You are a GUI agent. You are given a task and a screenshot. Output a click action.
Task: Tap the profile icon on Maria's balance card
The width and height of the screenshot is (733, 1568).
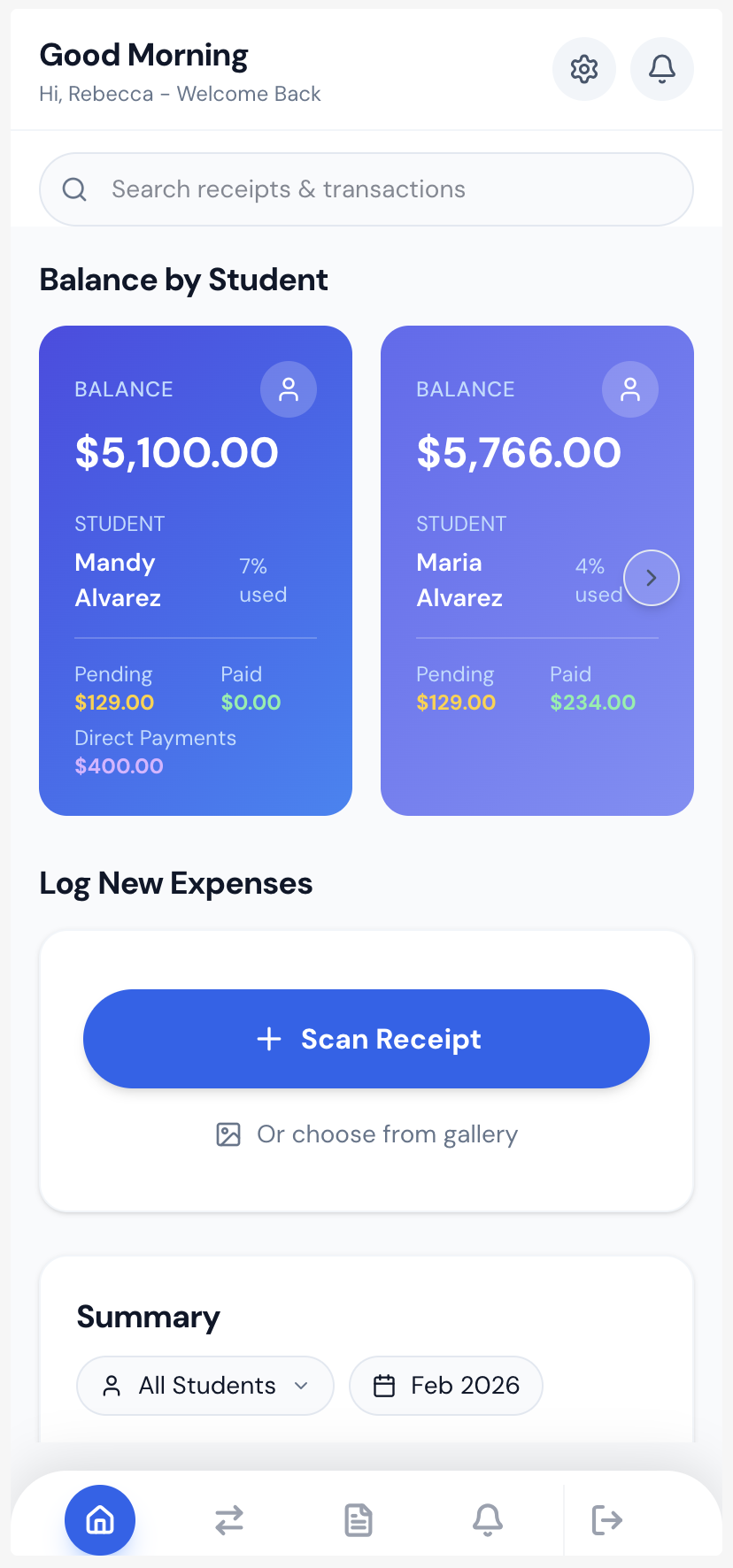click(629, 389)
